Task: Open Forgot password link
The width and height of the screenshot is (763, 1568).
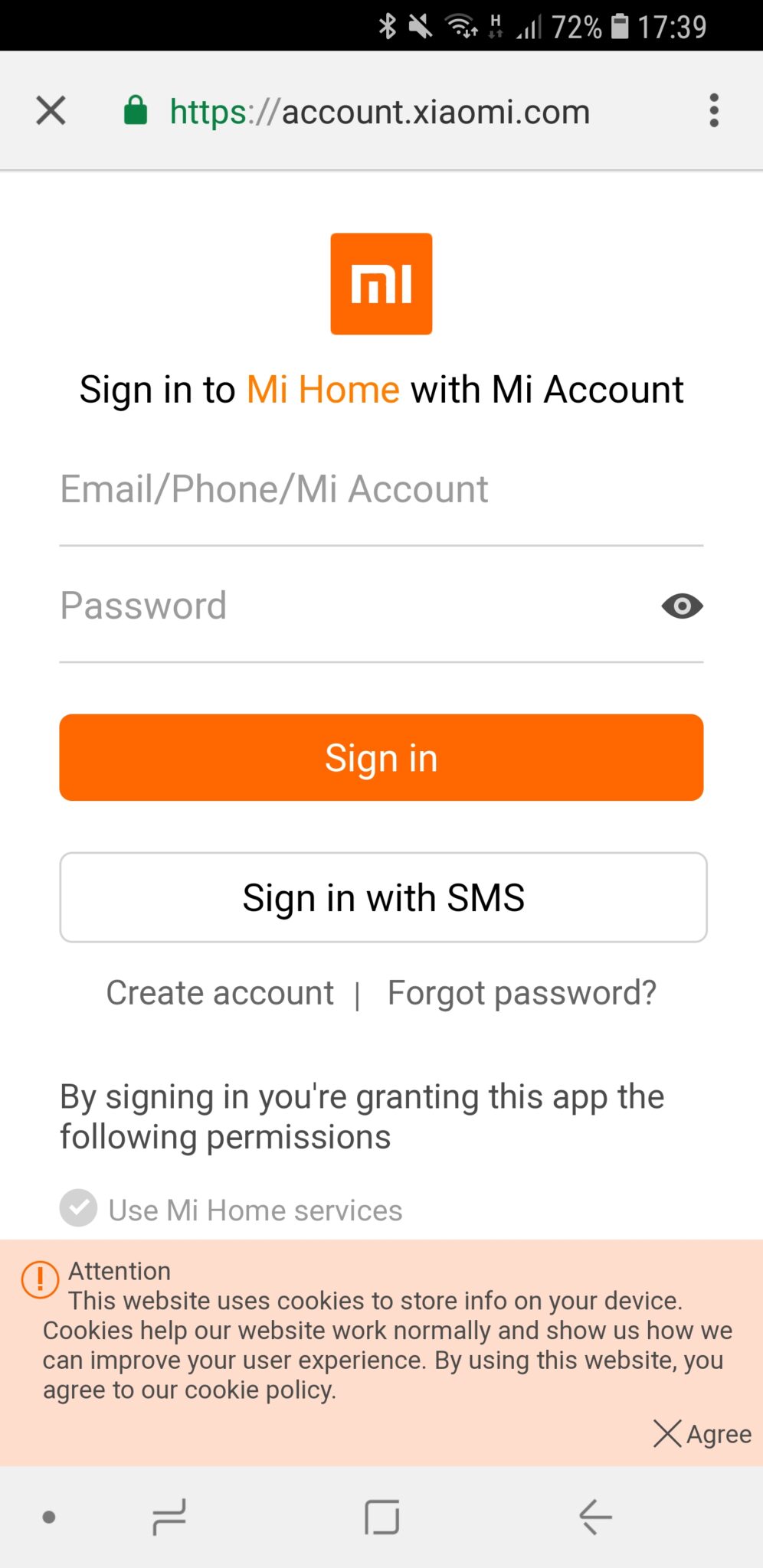Action: tap(522, 993)
